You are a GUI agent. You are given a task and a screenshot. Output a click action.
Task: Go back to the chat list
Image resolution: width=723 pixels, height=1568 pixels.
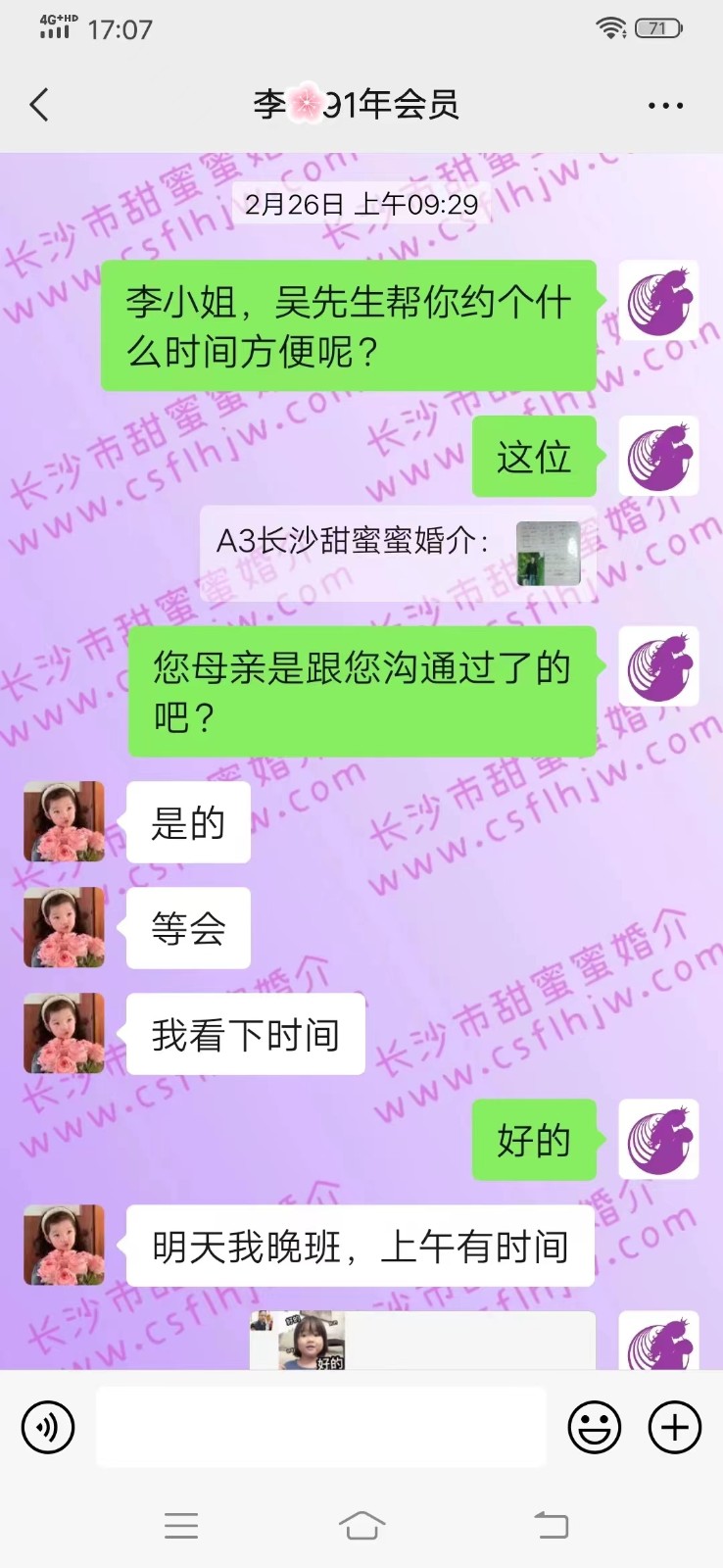click(39, 105)
